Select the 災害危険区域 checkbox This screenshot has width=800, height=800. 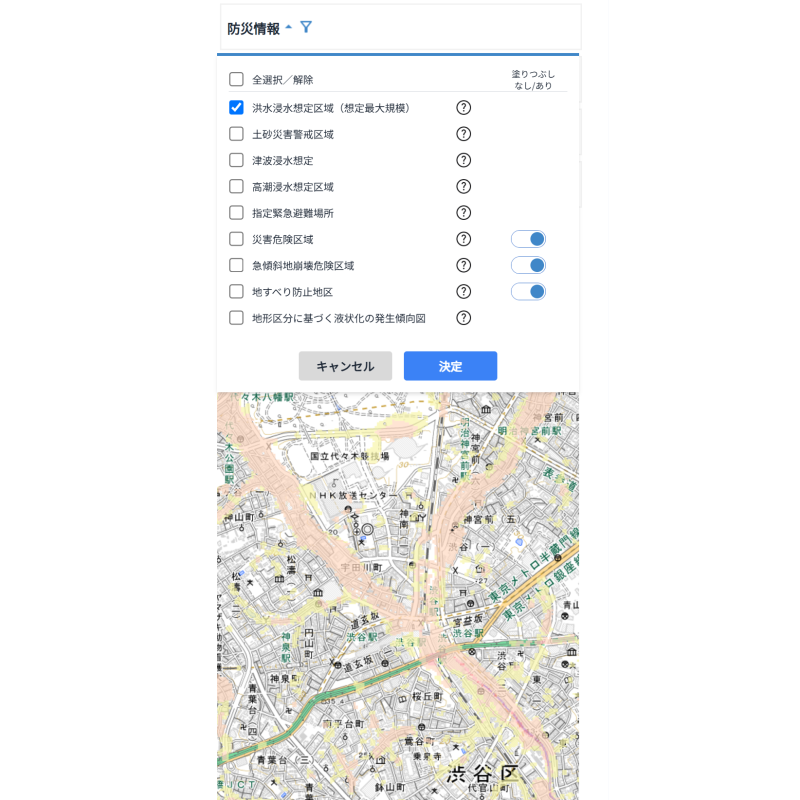(236, 239)
